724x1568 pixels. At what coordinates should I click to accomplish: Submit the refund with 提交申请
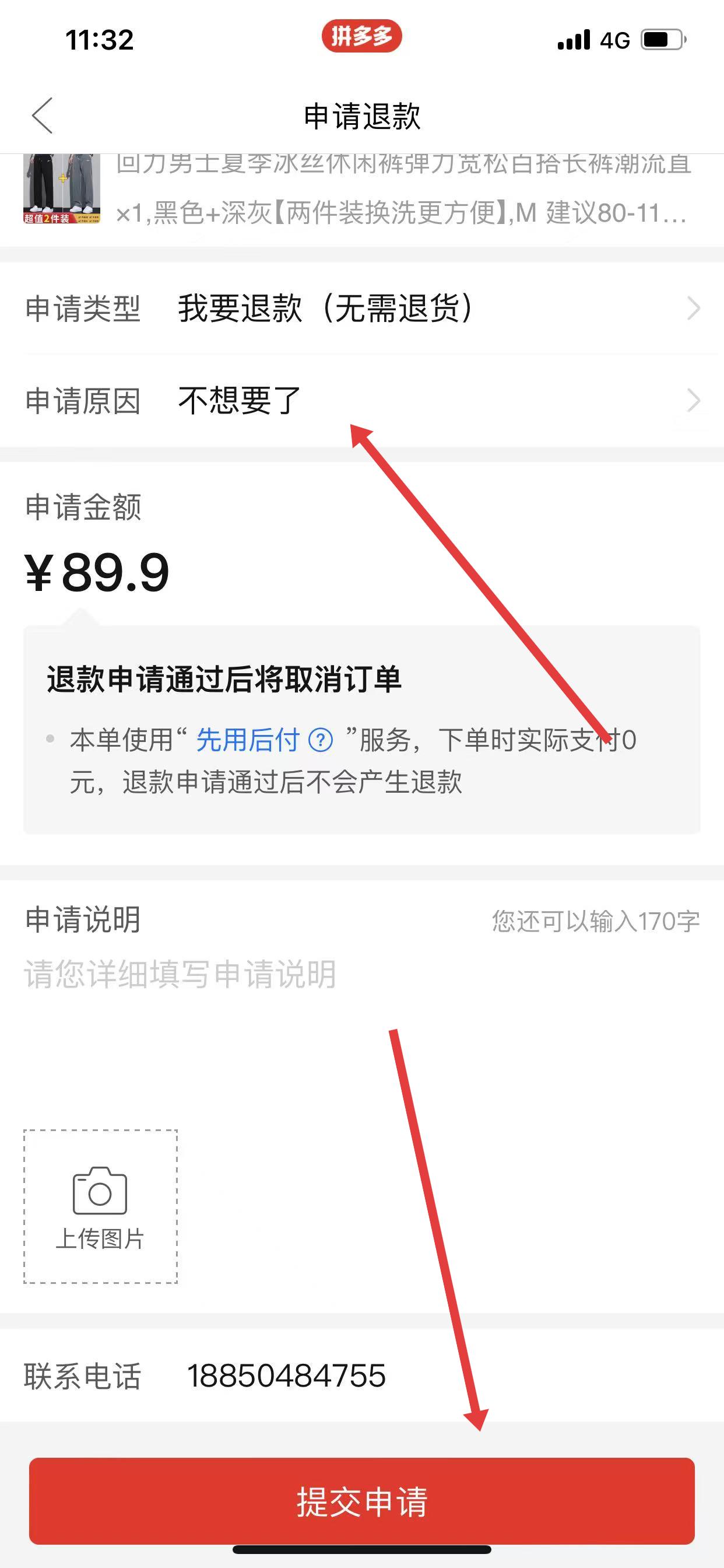click(362, 1501)
